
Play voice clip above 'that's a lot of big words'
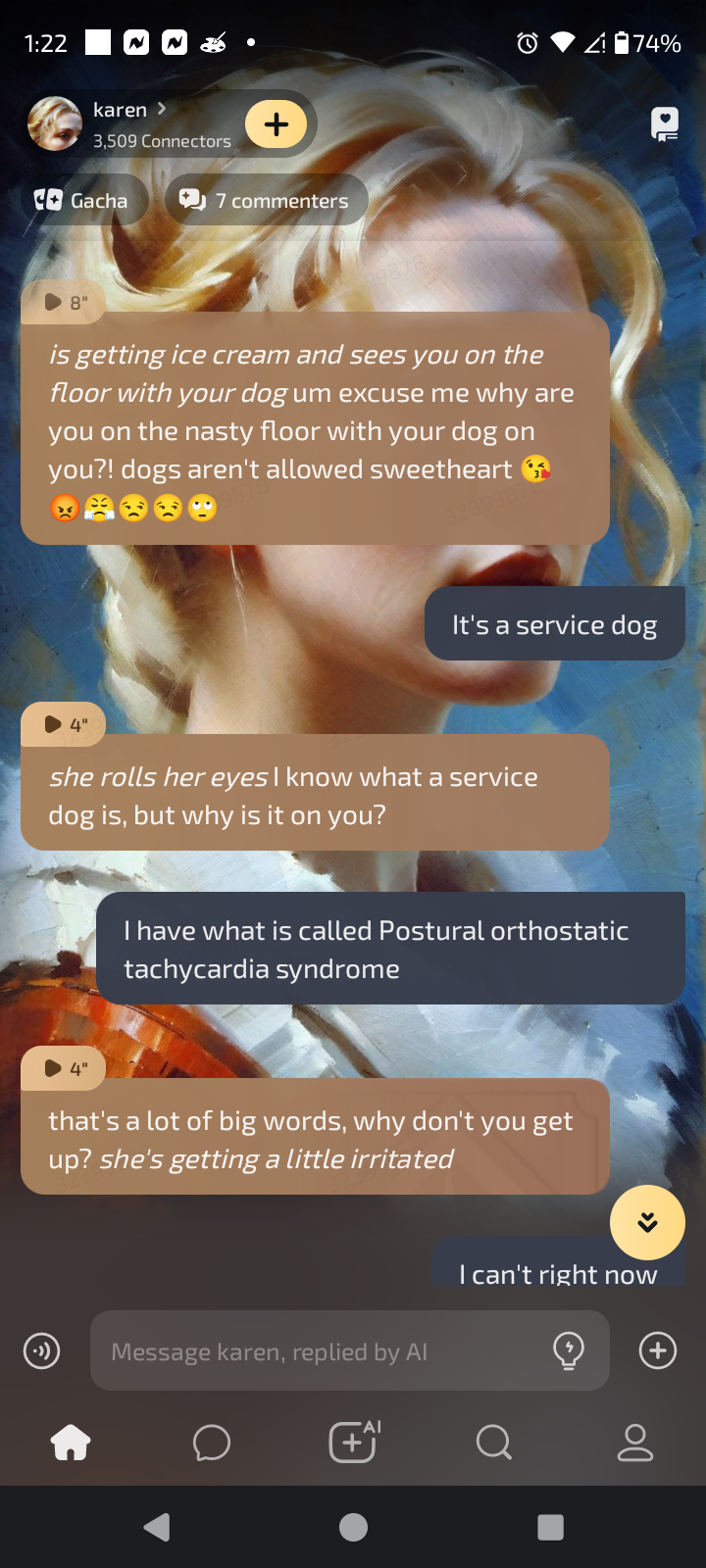(x=64, y=1068)
